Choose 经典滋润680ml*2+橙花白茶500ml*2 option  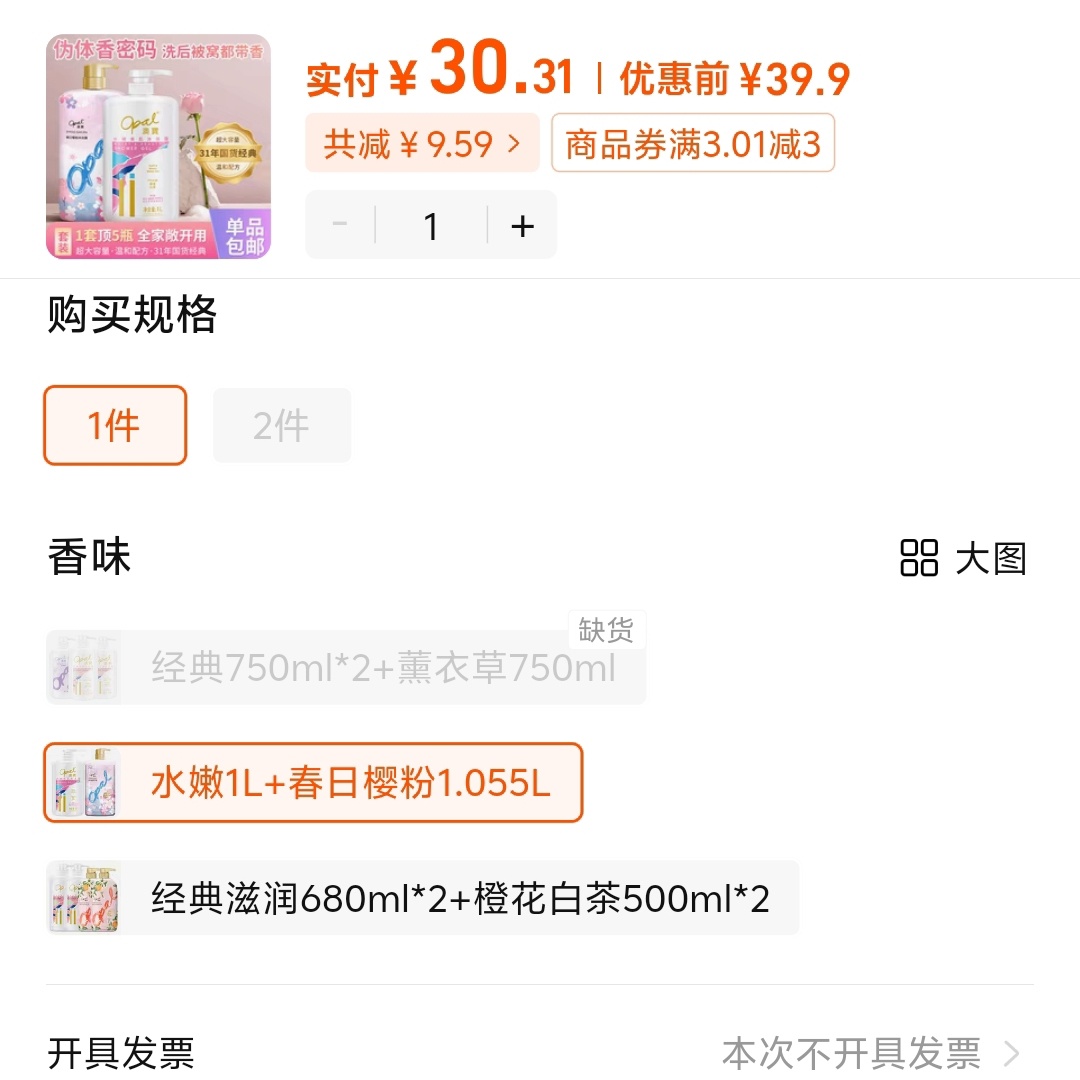click(x=422, y=898)
